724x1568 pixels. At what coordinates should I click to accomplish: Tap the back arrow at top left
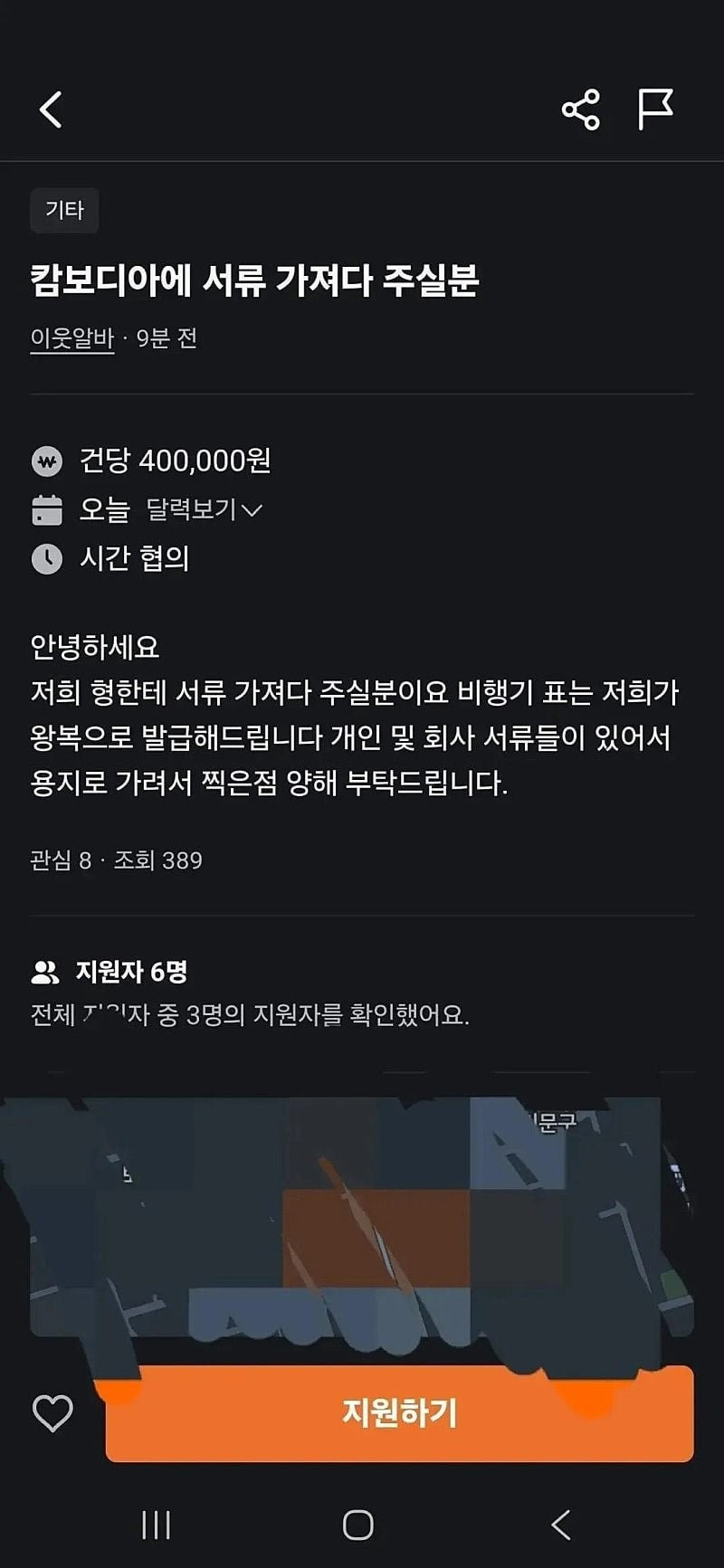(52, 110)
